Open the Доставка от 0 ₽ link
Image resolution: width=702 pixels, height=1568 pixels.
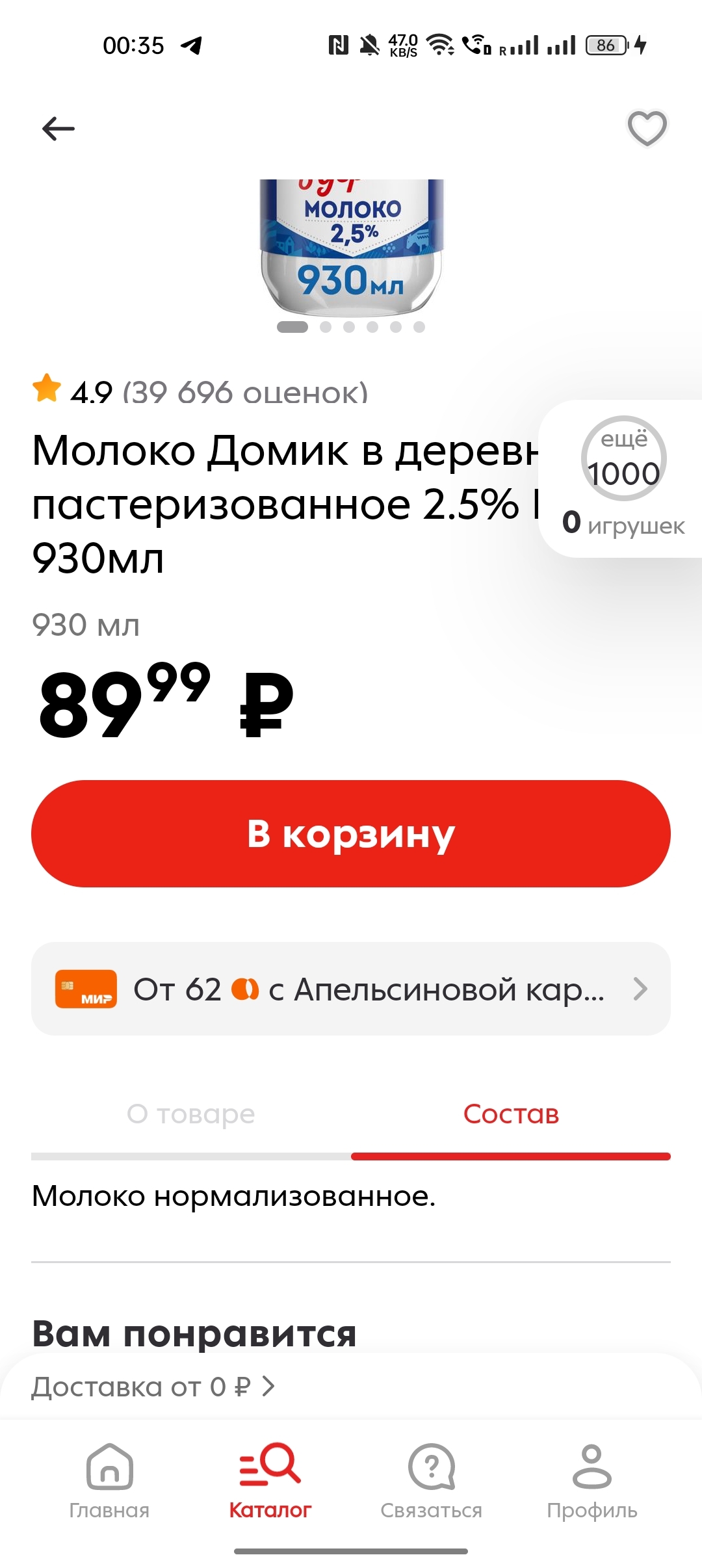153,1387
